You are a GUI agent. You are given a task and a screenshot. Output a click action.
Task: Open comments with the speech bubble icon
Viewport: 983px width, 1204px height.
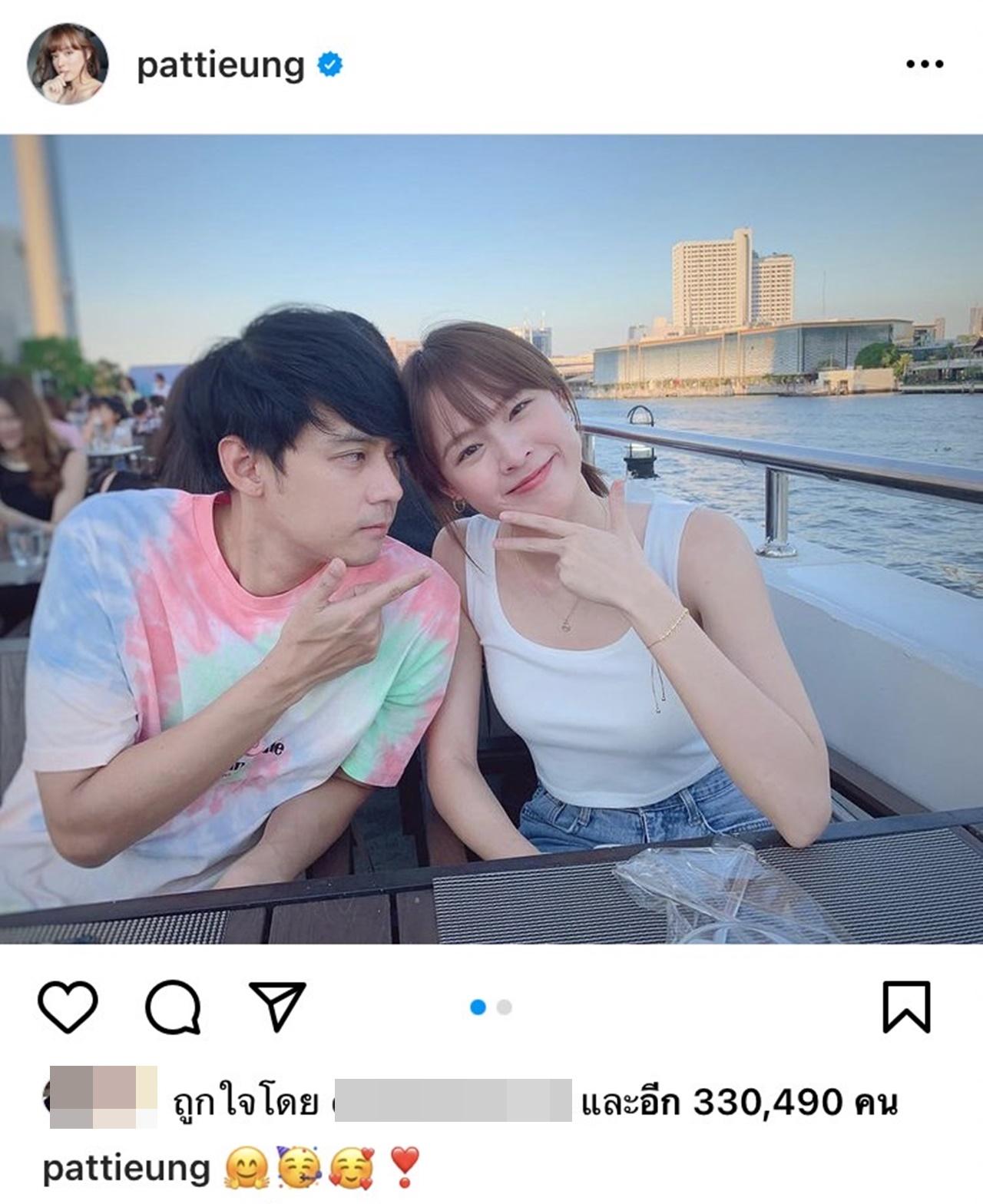point(173,1007)
